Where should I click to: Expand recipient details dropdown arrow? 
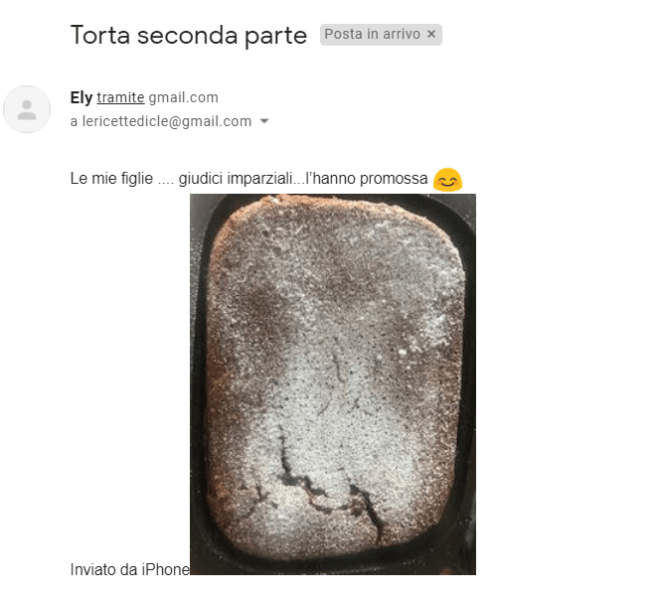[x=264, y=122]
